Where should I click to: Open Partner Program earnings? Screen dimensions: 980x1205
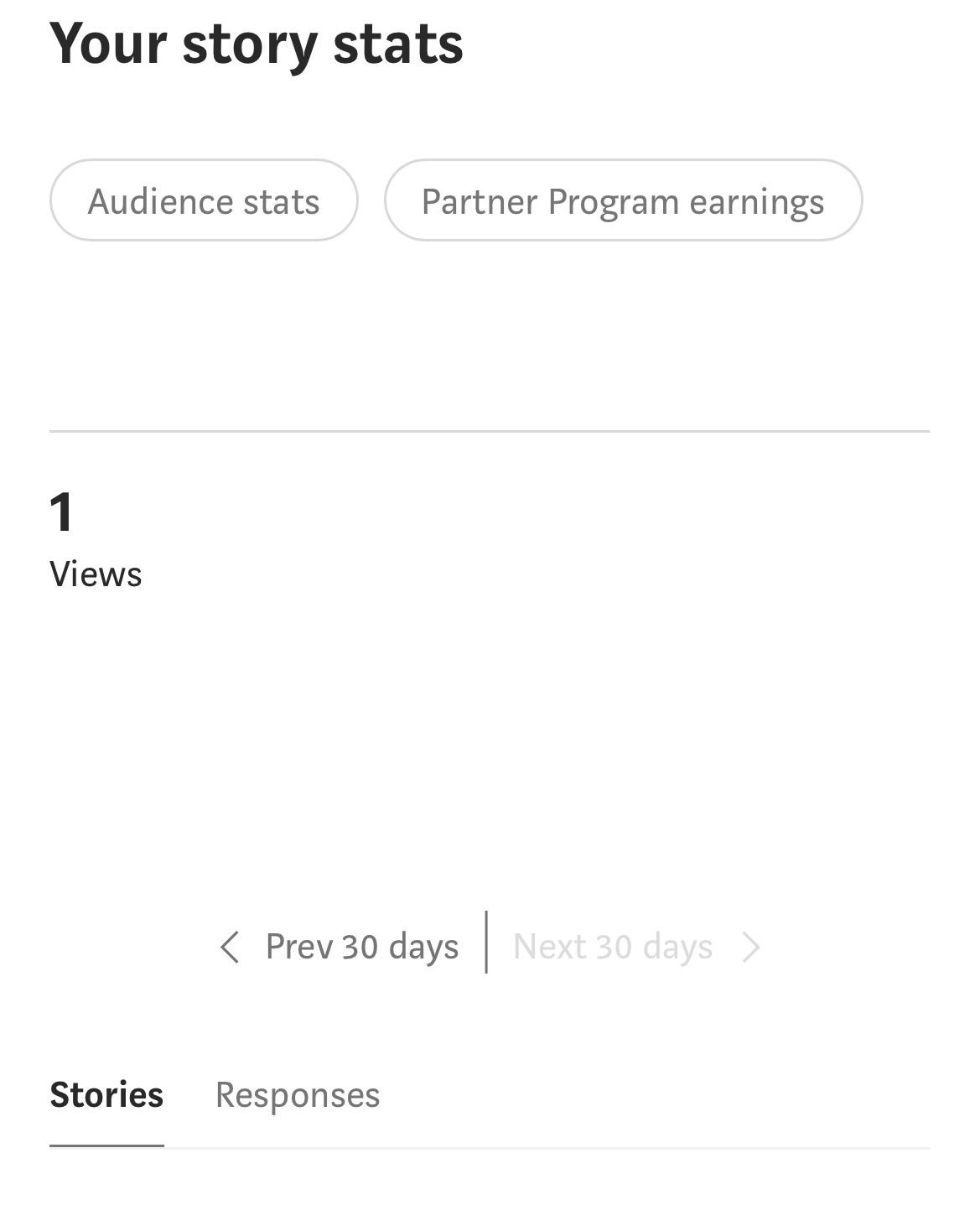[x=623, y=201]
